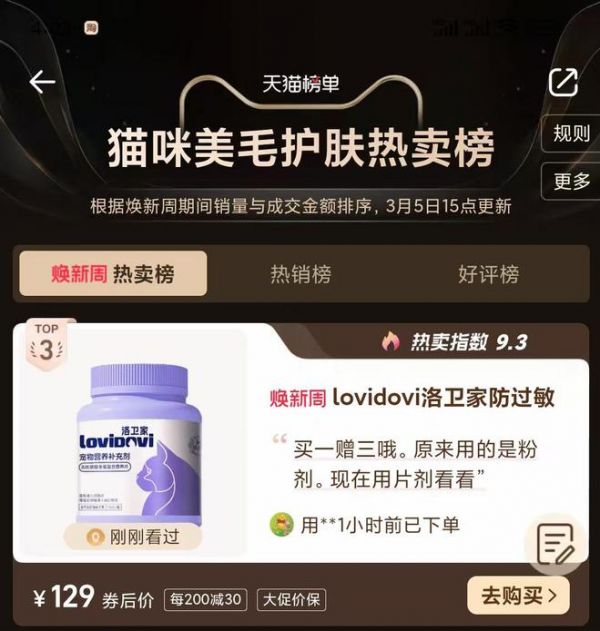
Task: Select the 焕新周热卖榜 tab
Action: click(x=113, y=274)
